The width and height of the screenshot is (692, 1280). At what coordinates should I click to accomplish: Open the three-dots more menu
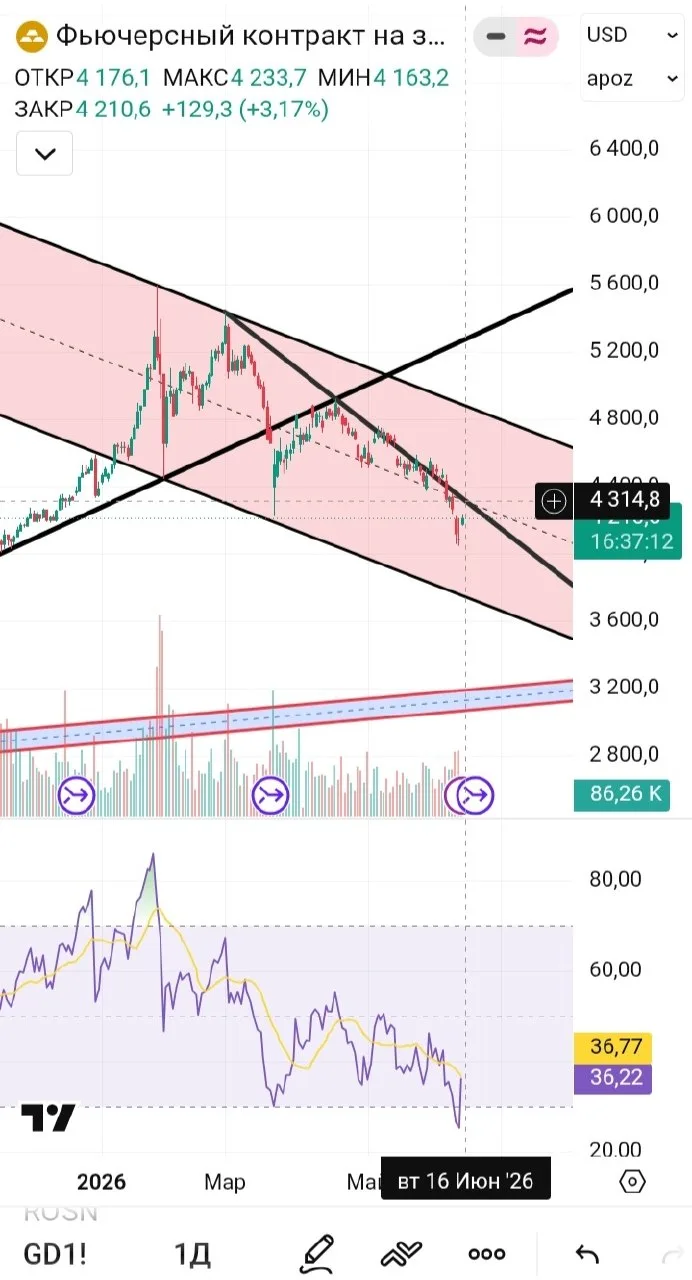coord(487,1253)
